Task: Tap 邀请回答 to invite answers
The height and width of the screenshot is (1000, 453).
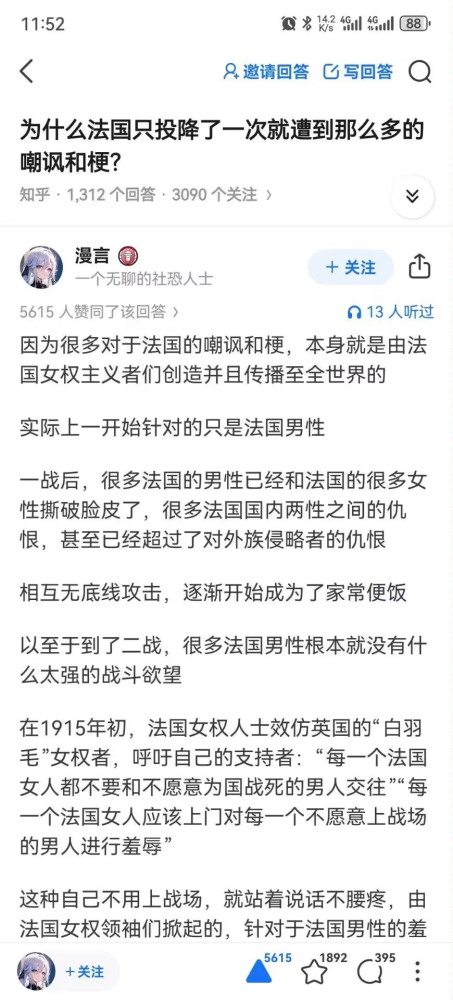Action: (x=265, y=71)
